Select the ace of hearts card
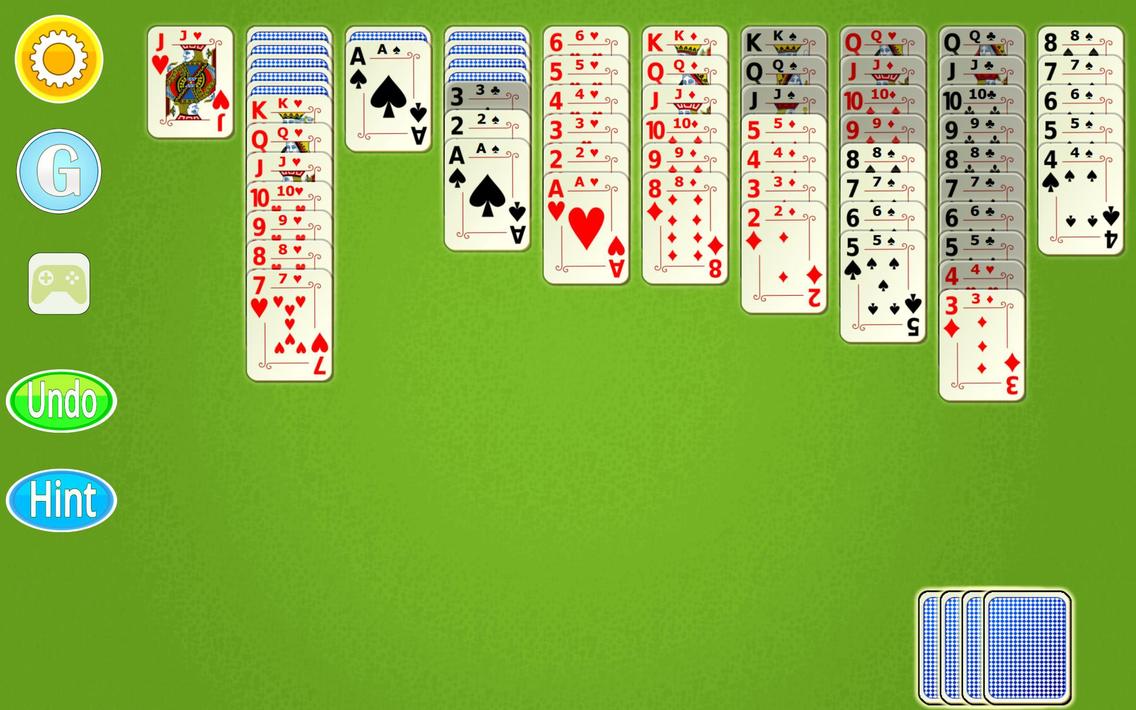Screen dimensions: 1136x710 click(x=585, y=232)
